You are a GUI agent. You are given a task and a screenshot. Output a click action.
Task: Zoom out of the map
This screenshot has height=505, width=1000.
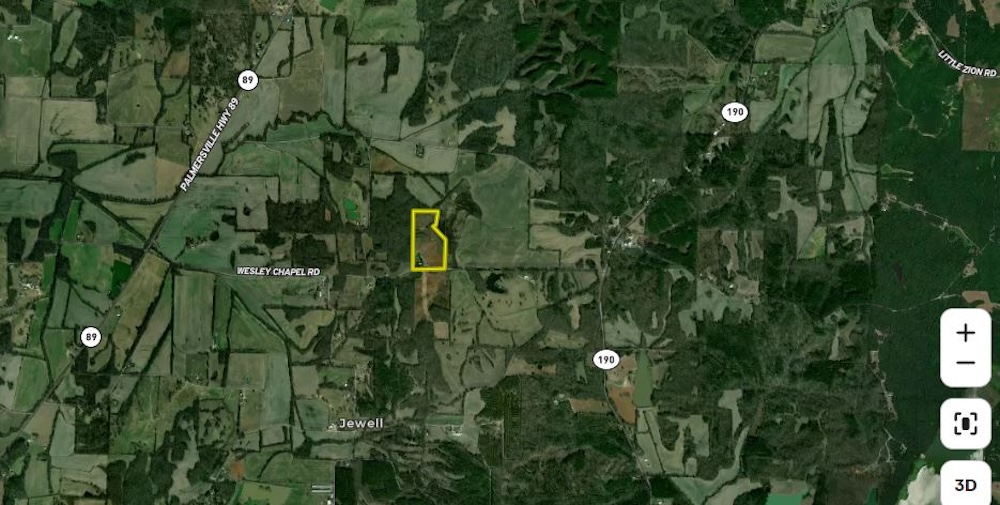[x=965, y=363]
